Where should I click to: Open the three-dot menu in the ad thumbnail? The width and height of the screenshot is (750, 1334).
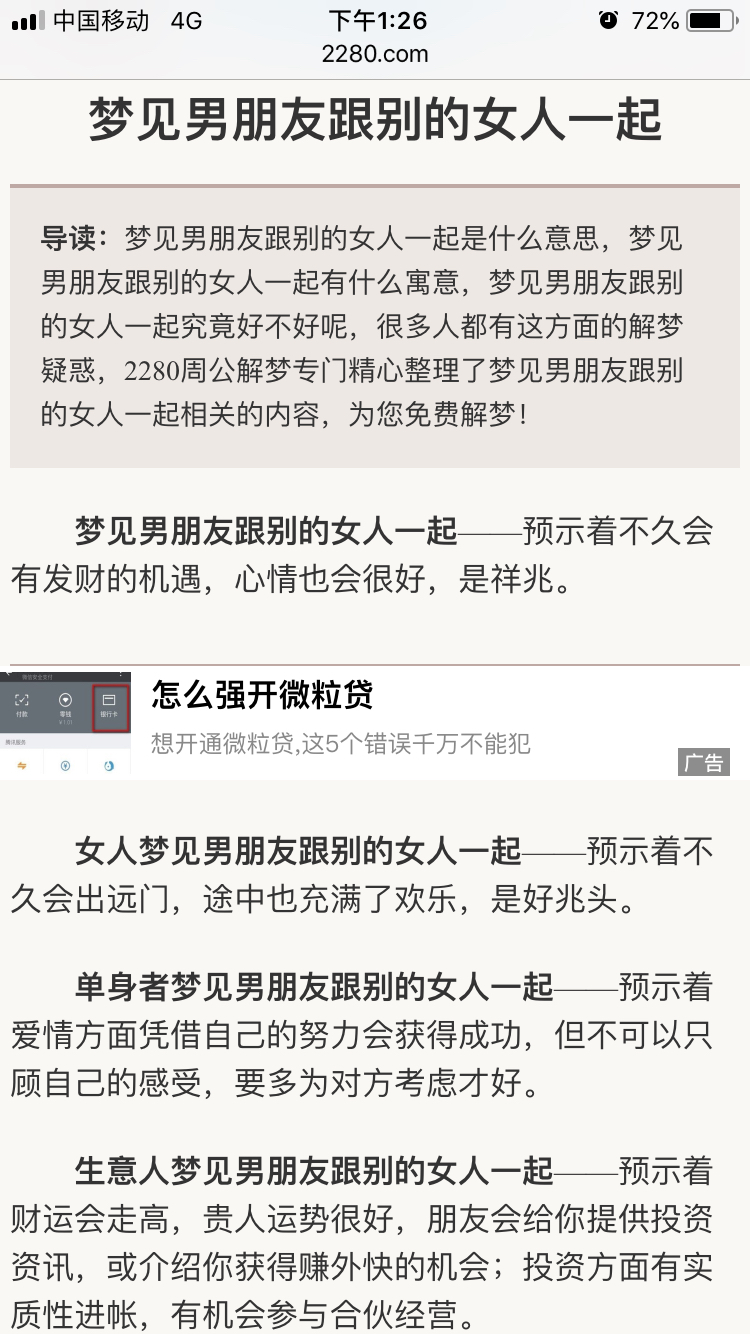point(121,673)
